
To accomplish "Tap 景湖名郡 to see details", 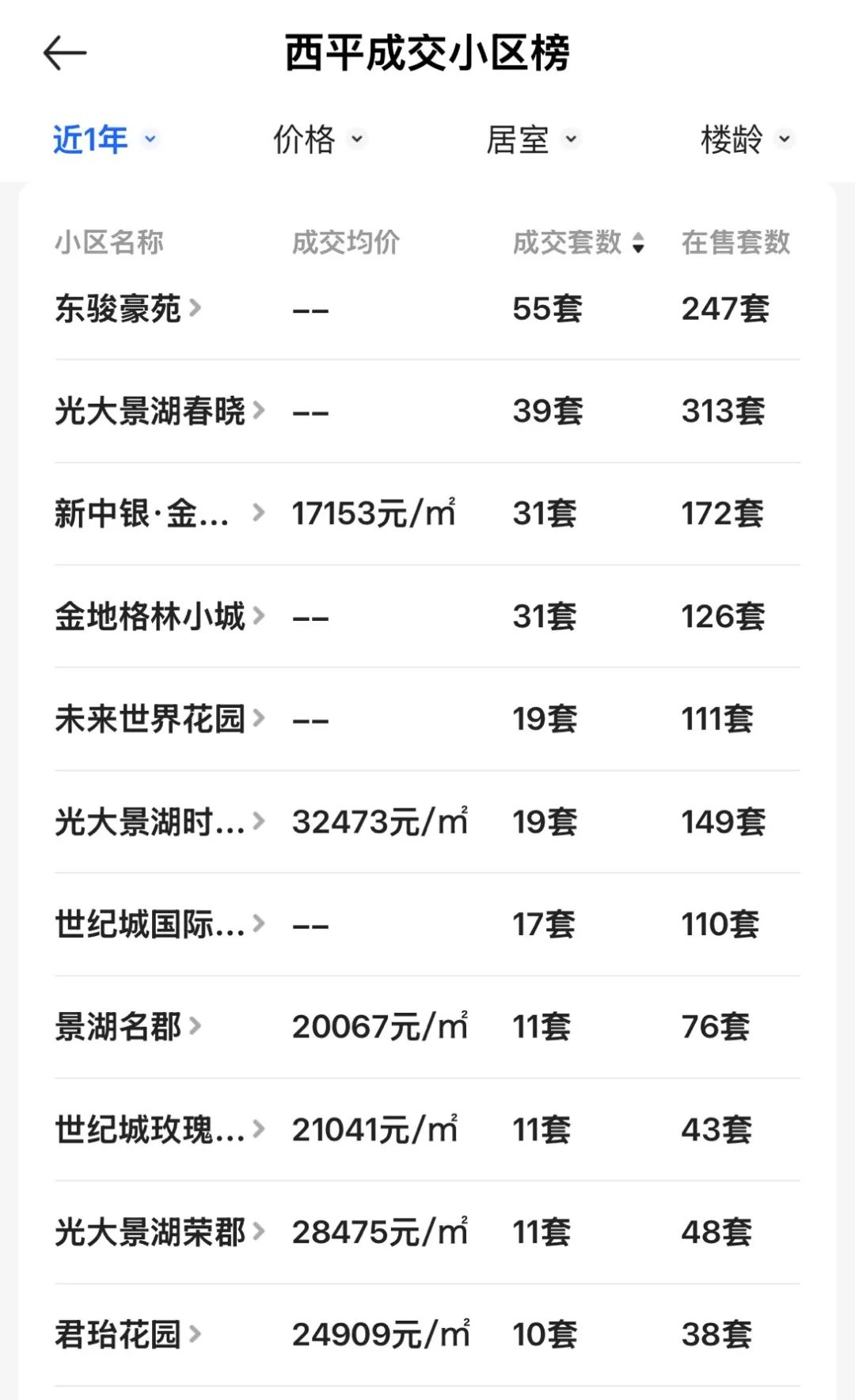I will pos(127,1027).
